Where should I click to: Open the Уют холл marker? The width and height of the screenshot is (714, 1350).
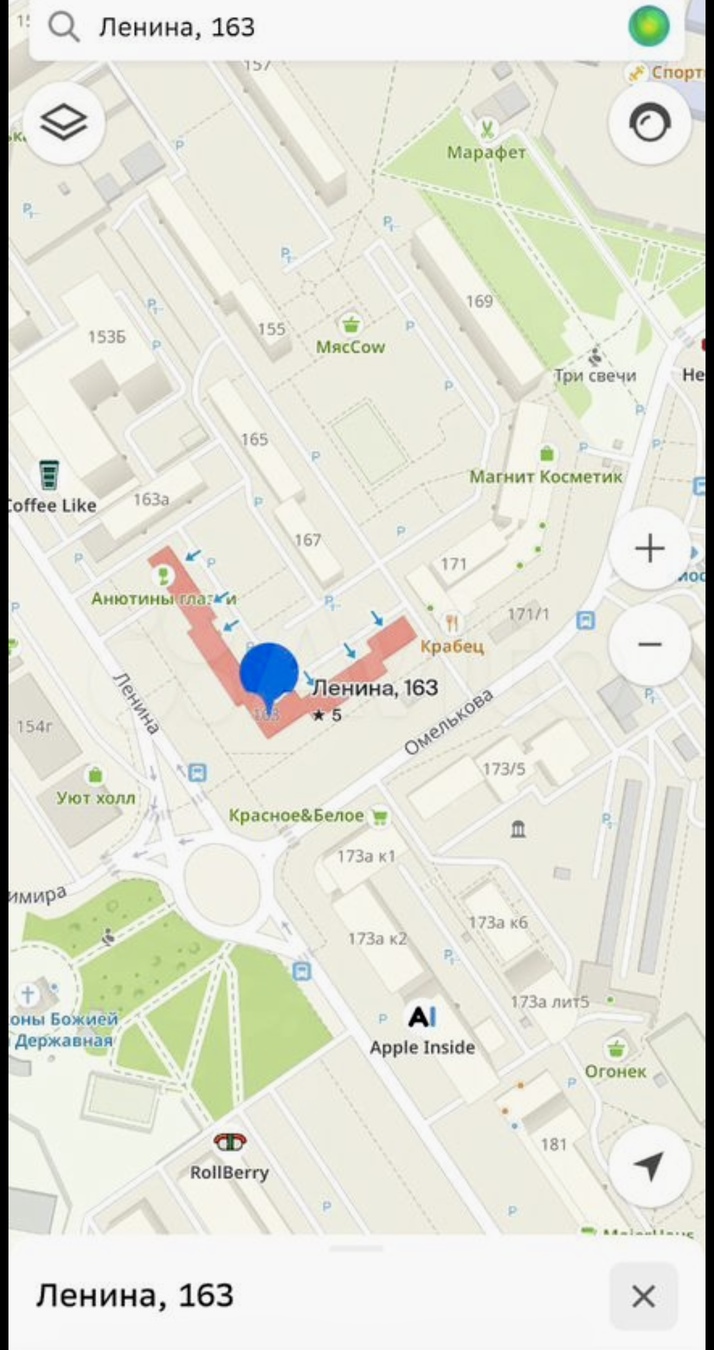(x=95, y=775)
